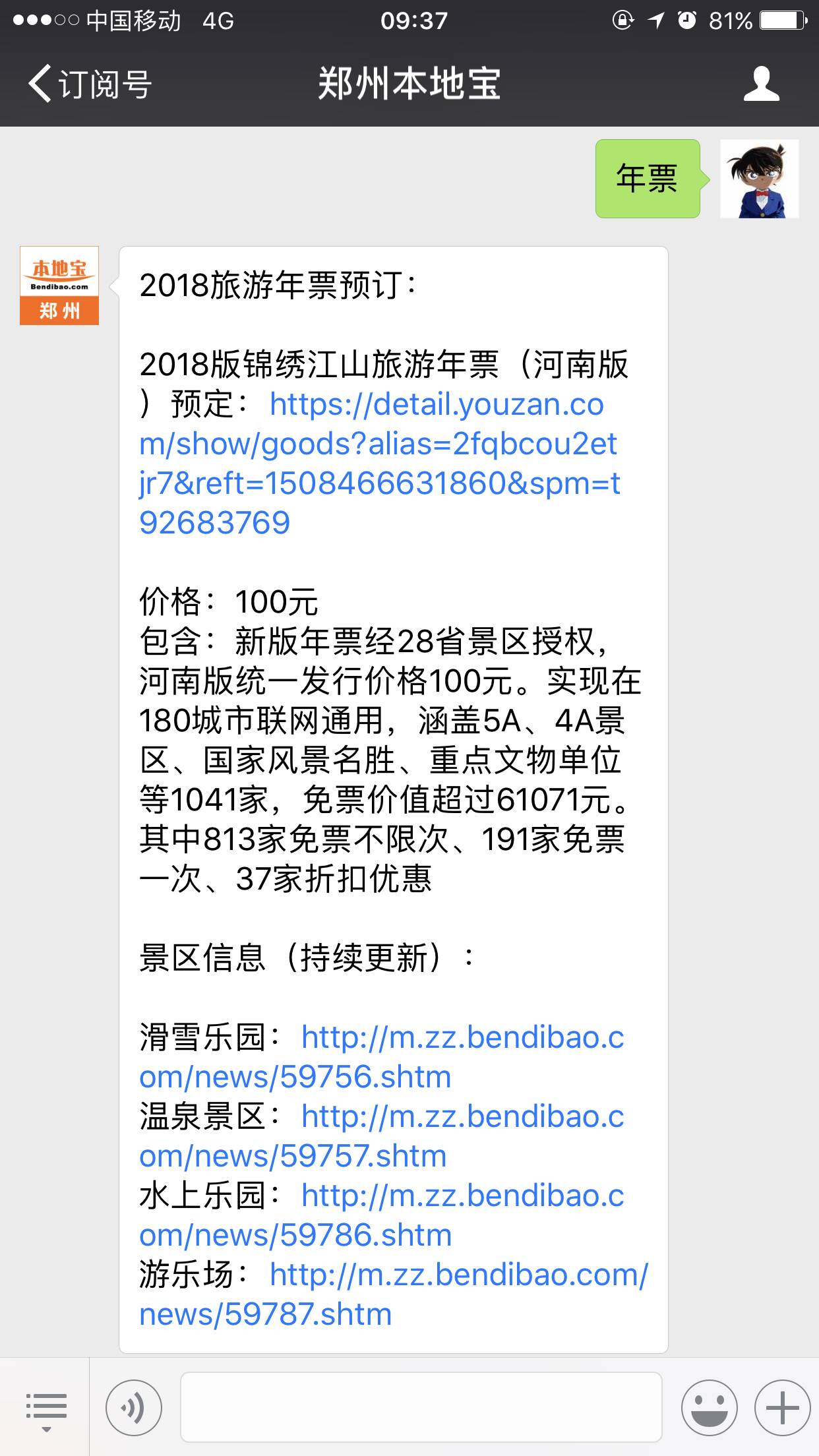Viewport: 819px width, 1456px height.
Task: Open the 水上乐园 news link
Action: tap(381, 1215)
